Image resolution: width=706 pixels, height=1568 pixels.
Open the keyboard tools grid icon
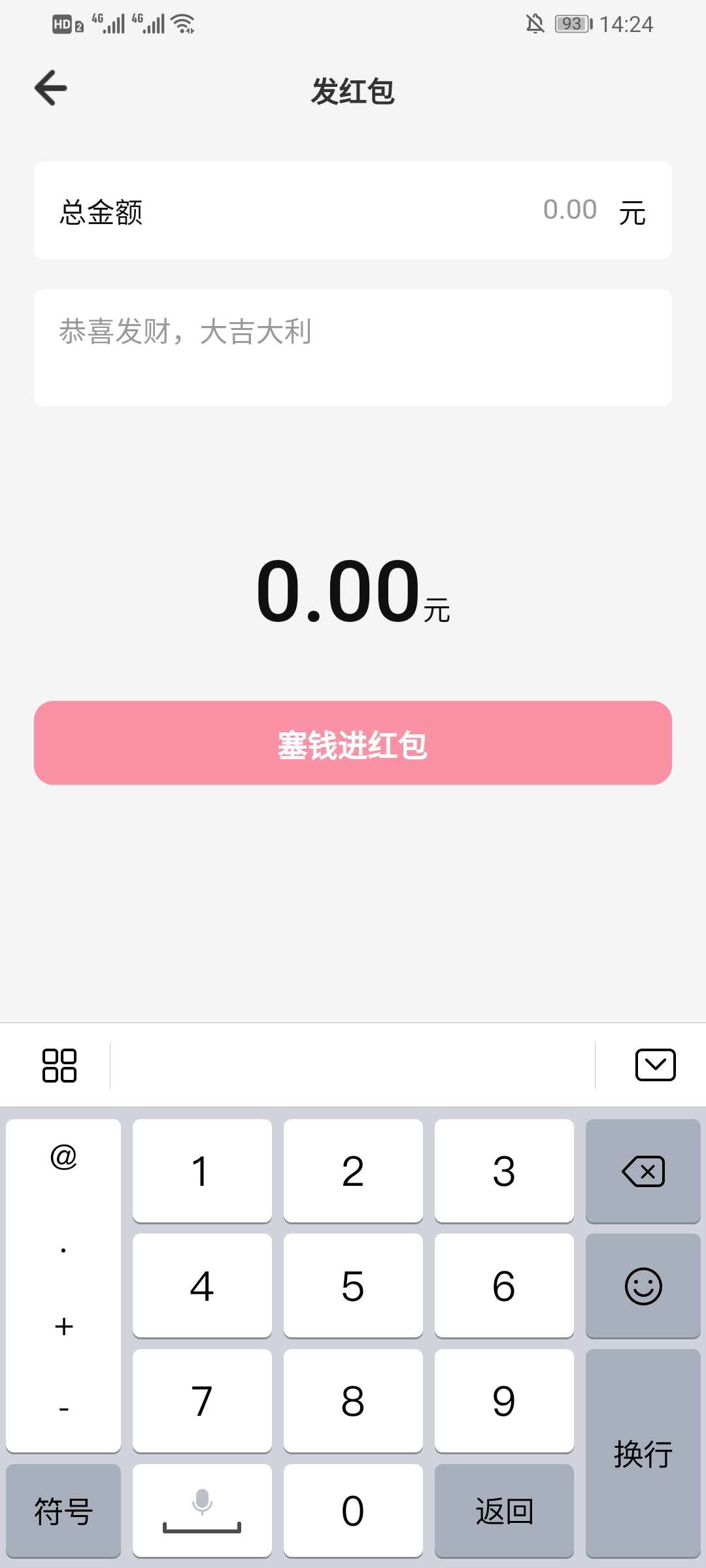point(59,1066)
